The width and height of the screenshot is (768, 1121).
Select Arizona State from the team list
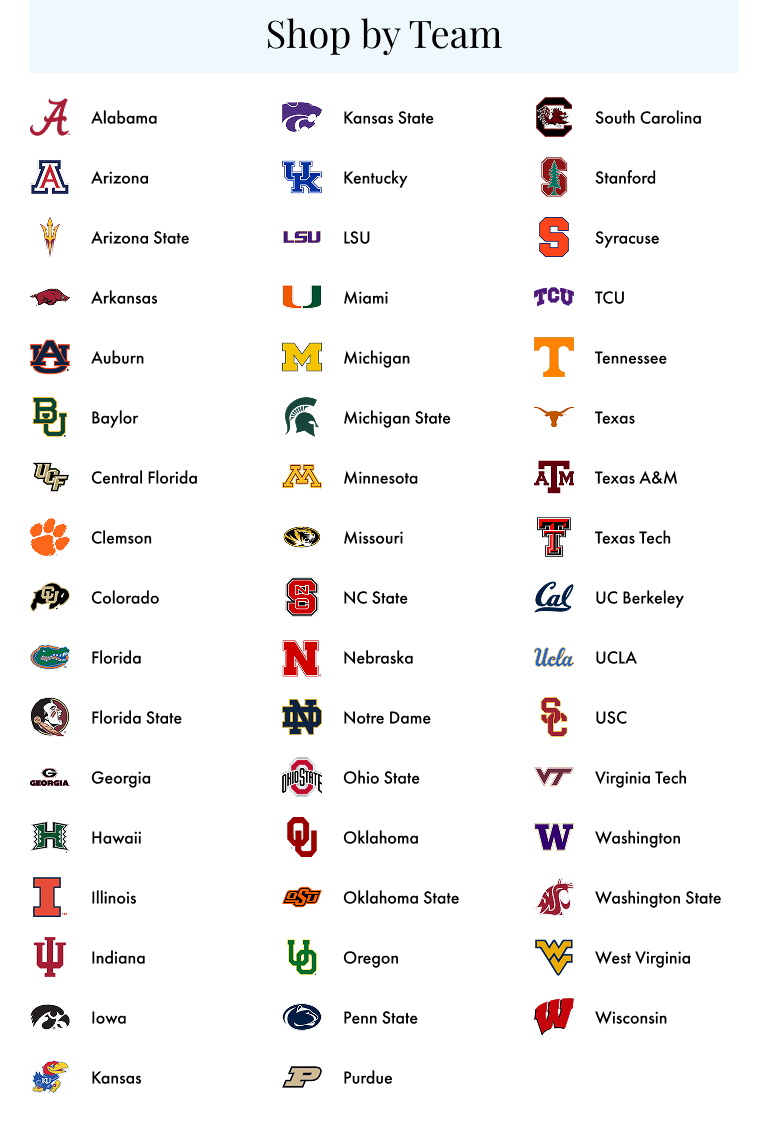pos(139,238)
